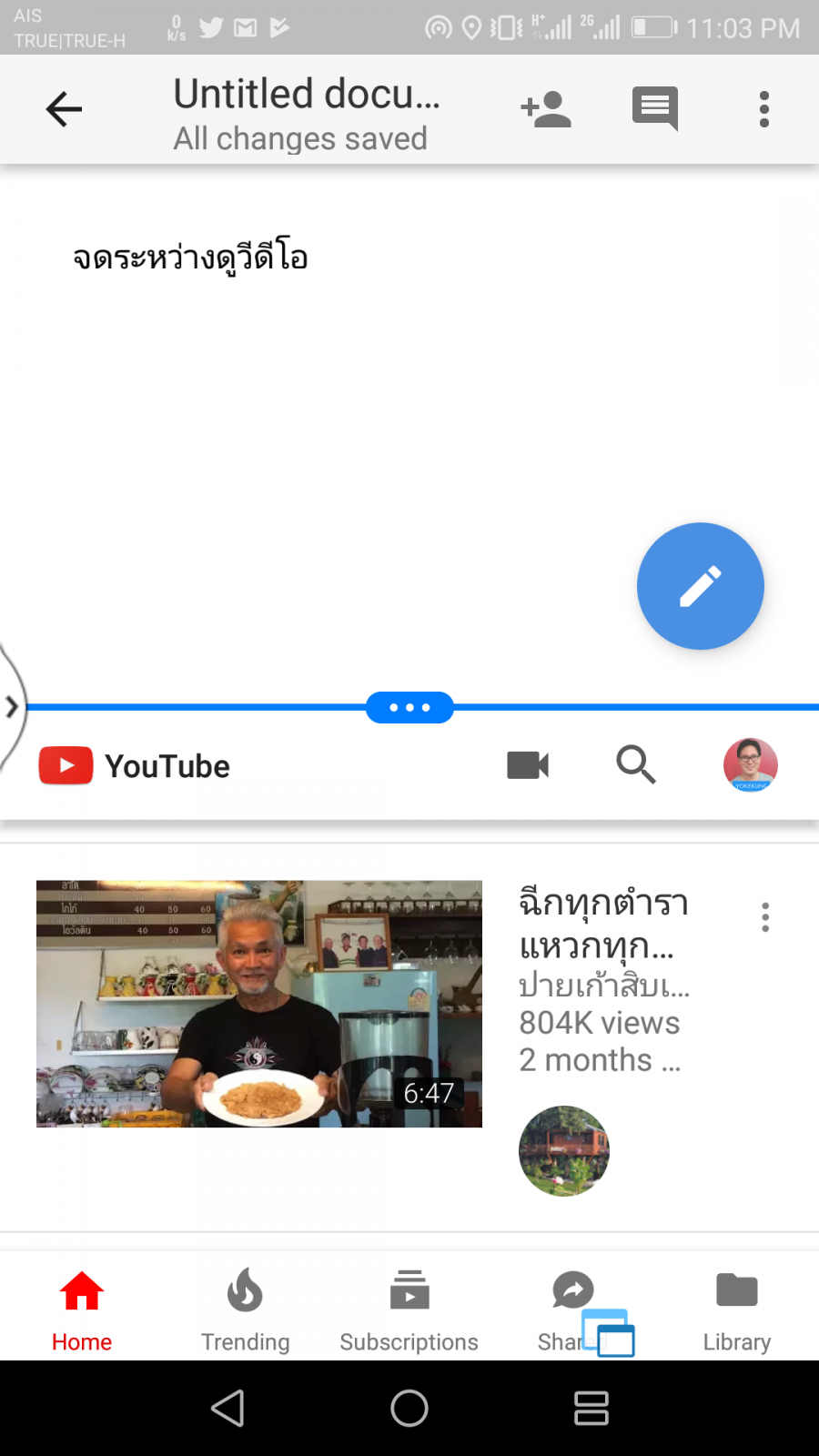Play the 6:47 cooking video thumbnail
The width and height of the screenshot is (819, 1456).
tap(259, 1004)
